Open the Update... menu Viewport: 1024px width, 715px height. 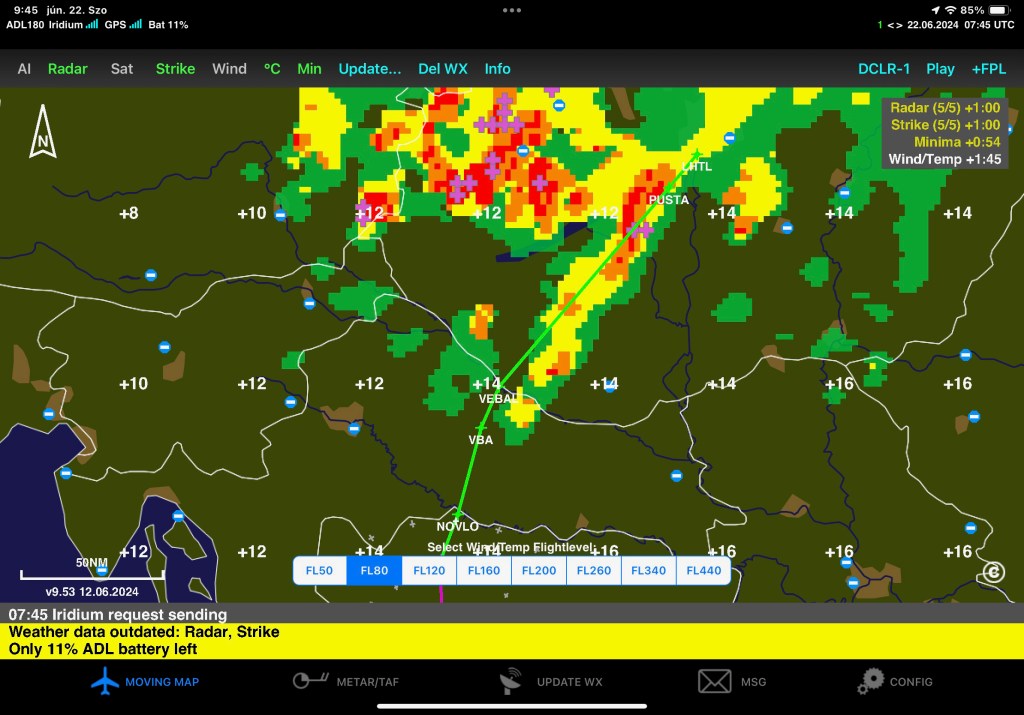click(x=369, y=69)
